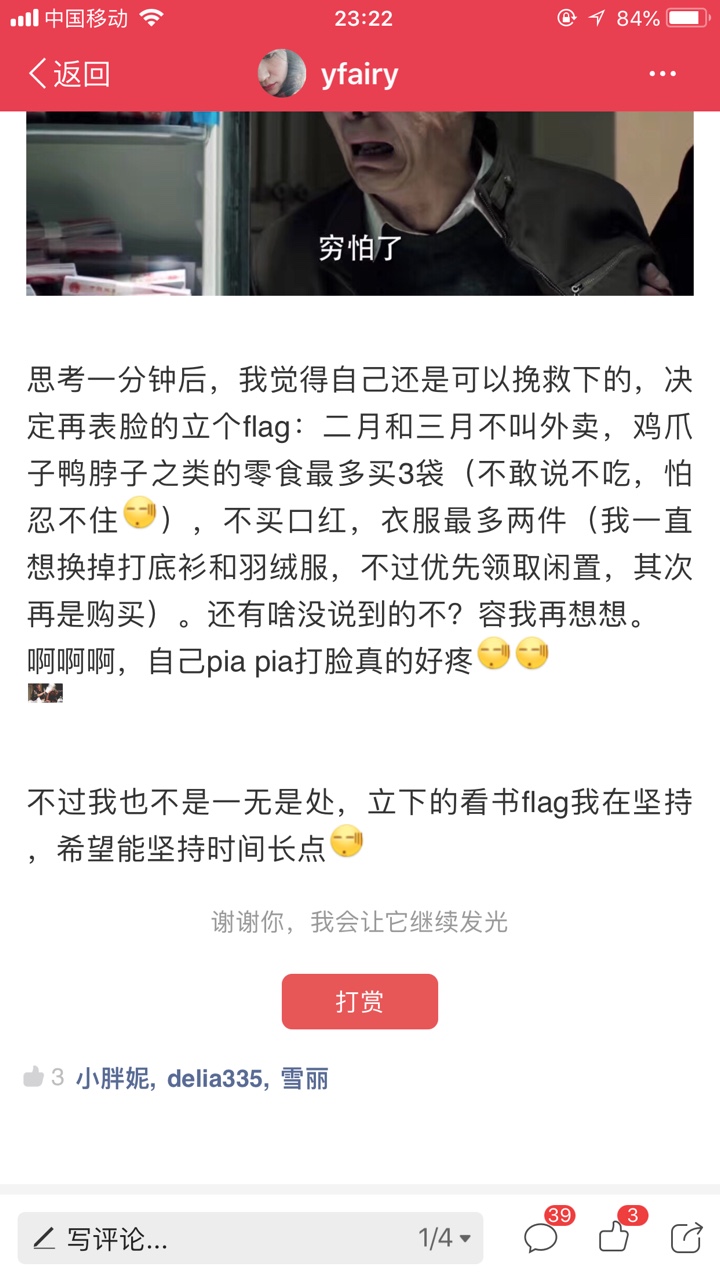The width and height of the screenshot is (720, 1280).
Task: Share this post
Action: 686,1238
